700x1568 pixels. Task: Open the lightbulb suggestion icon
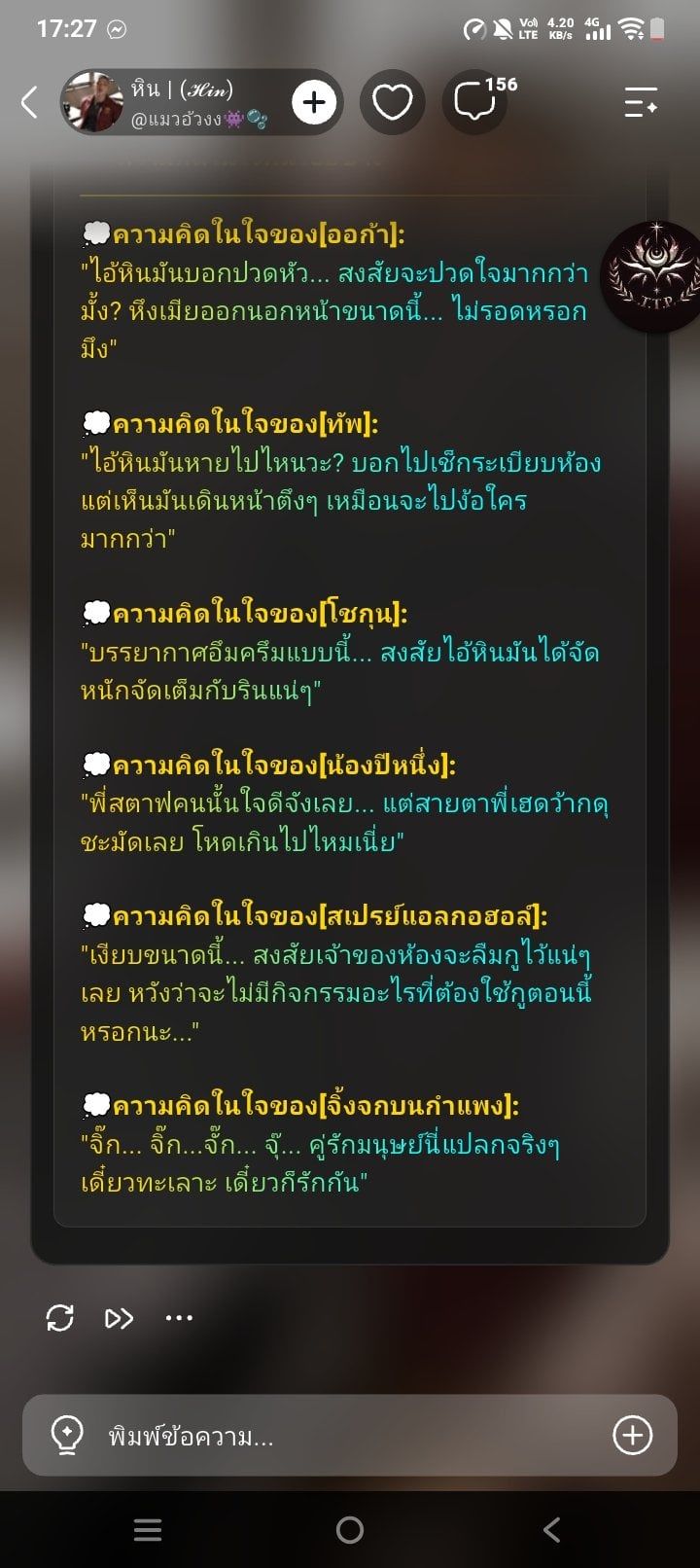66,1435
